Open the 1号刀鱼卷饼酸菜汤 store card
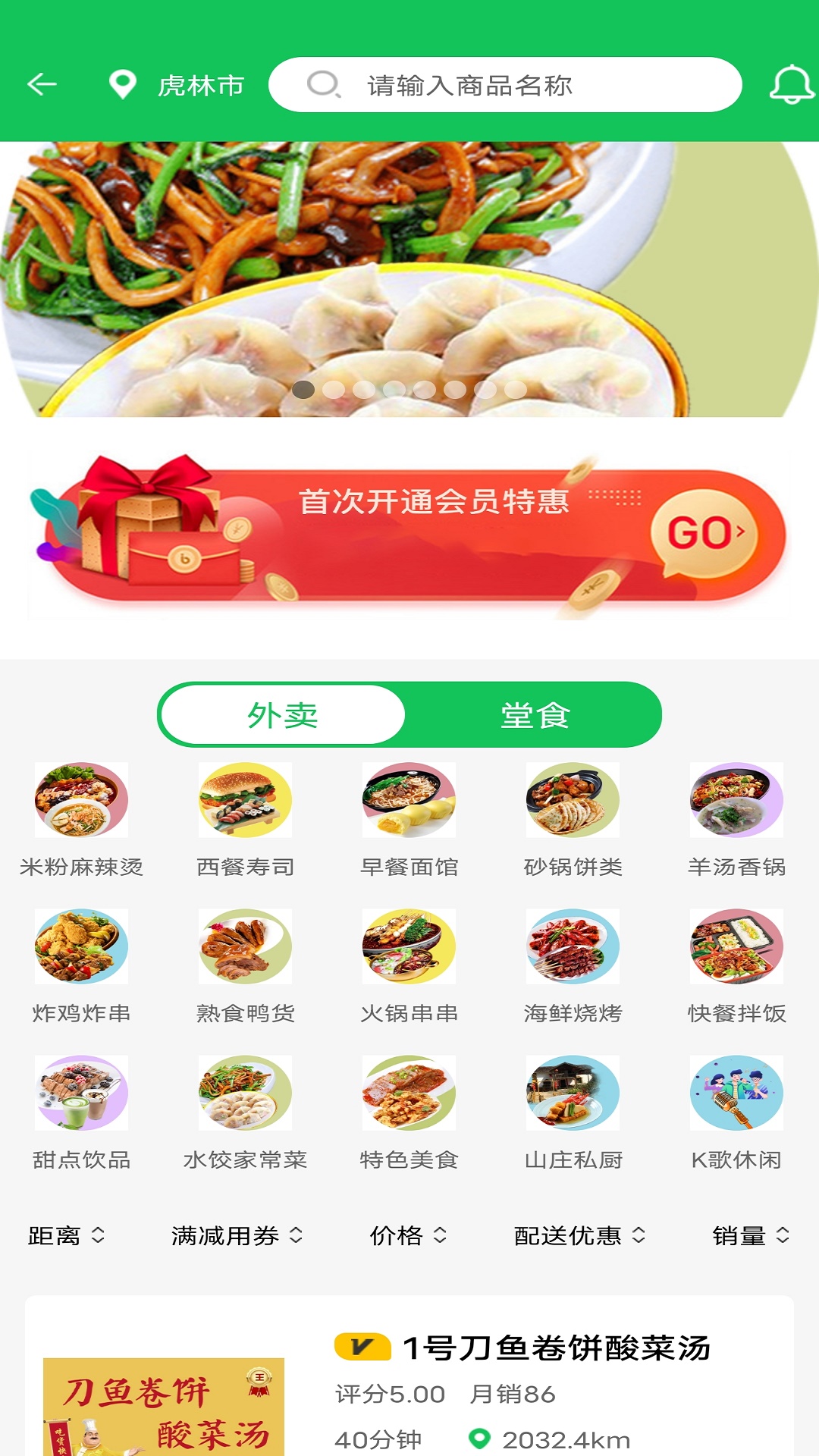 point(409,1388)
